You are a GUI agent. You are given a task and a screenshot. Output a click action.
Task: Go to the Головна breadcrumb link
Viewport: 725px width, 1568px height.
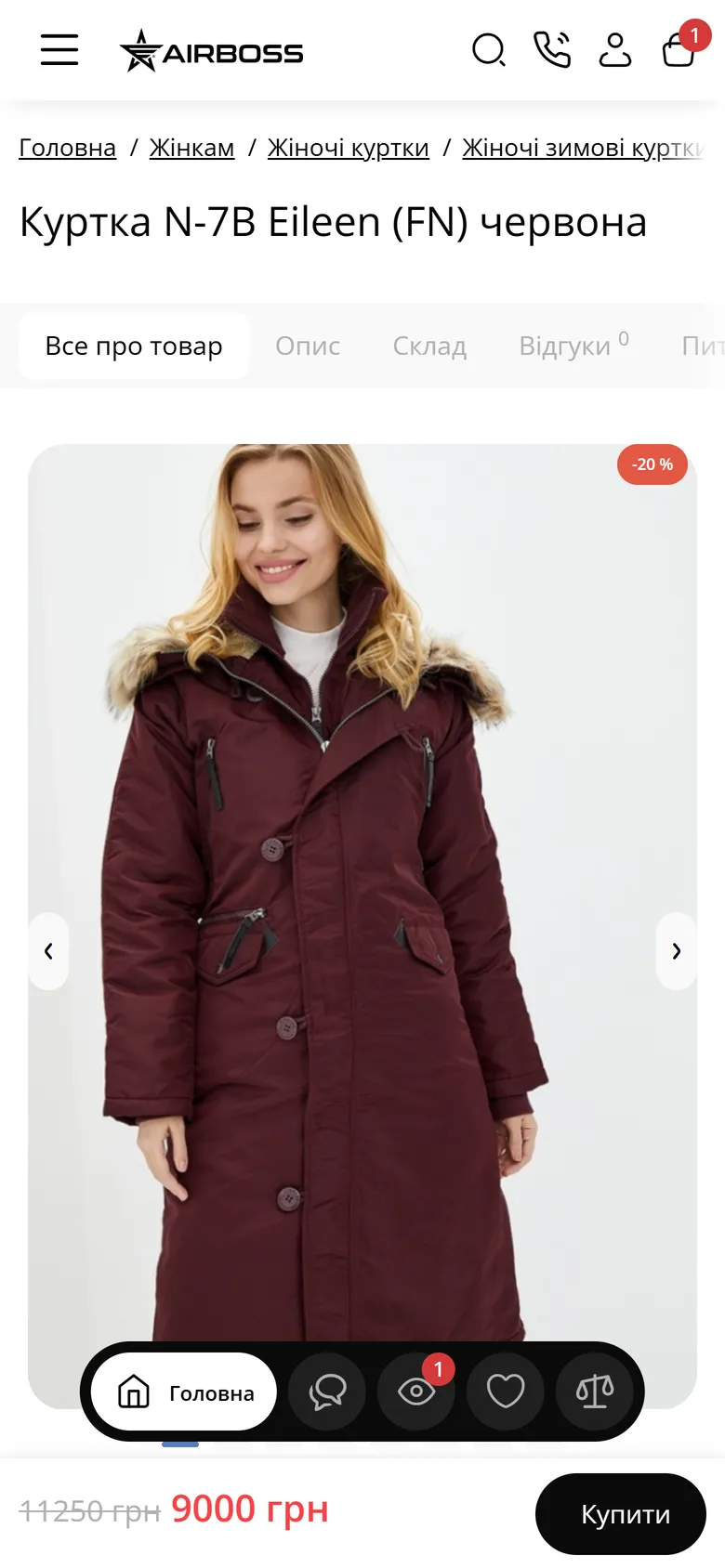point(68,148)
